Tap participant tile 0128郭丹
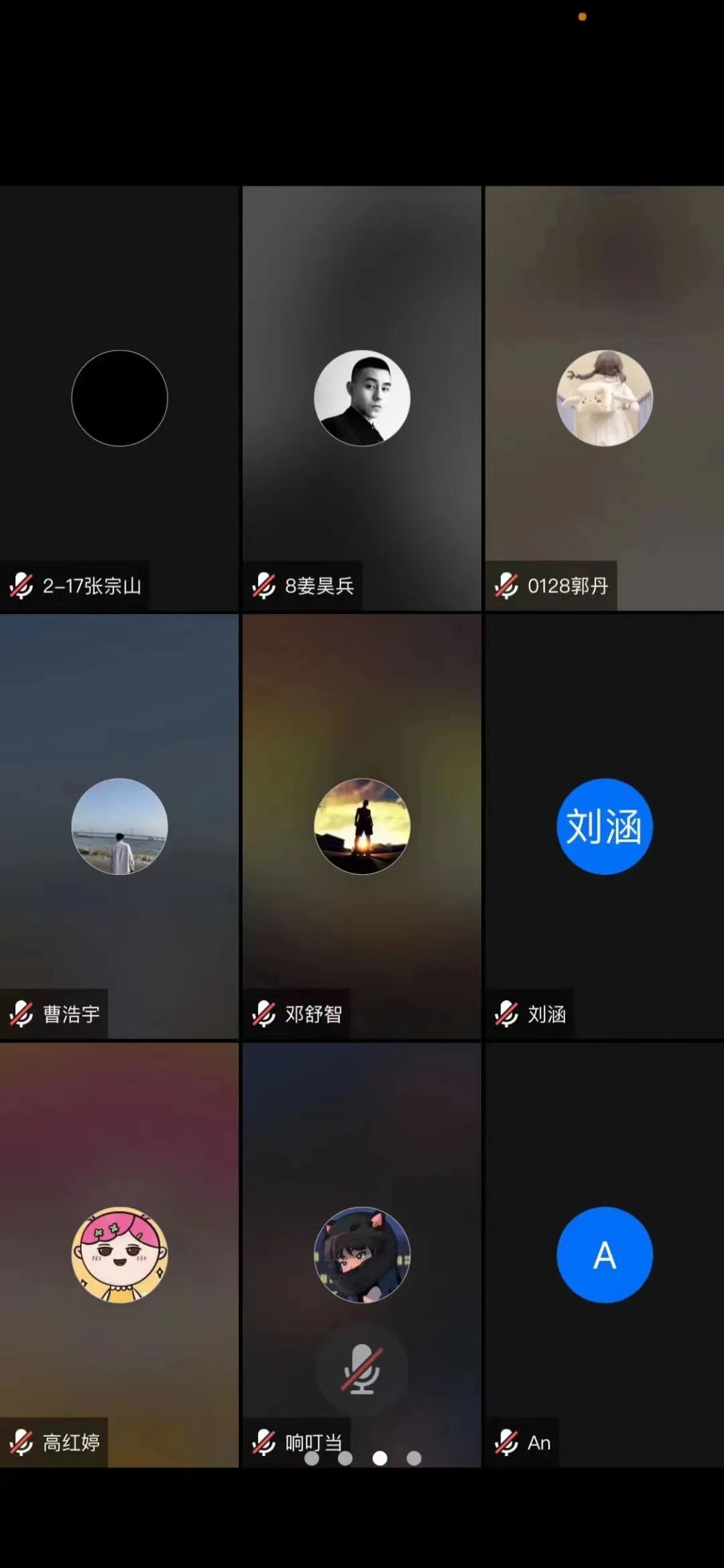 (x=605, y=398)
